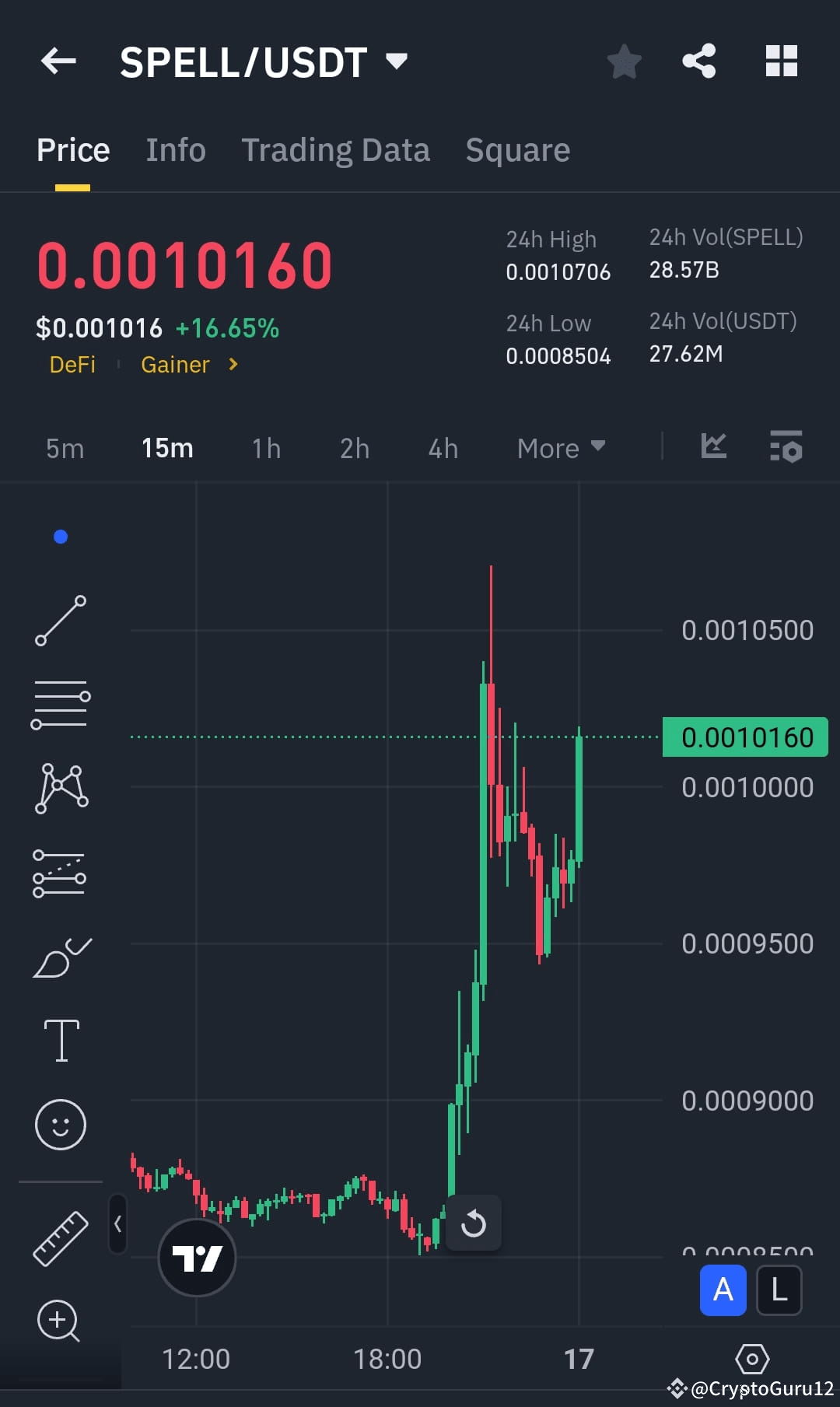
Task: Refresh the chart view
Action: [x=473, y=1223]
